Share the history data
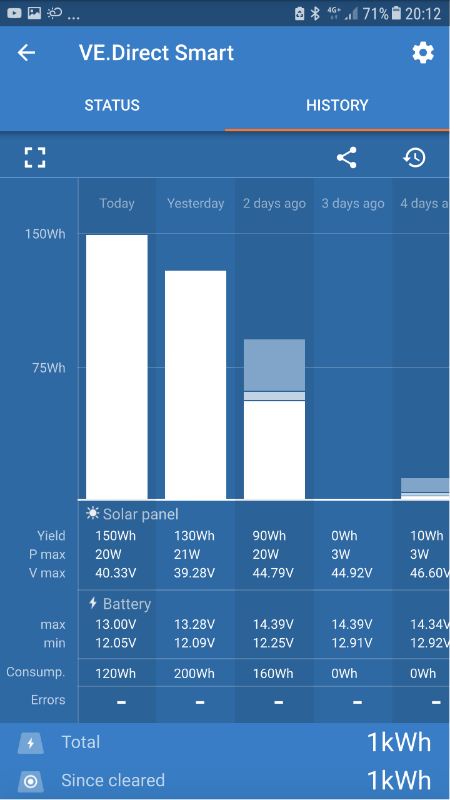Viewport: 450px width, 800px height. (x=346, y=158)
